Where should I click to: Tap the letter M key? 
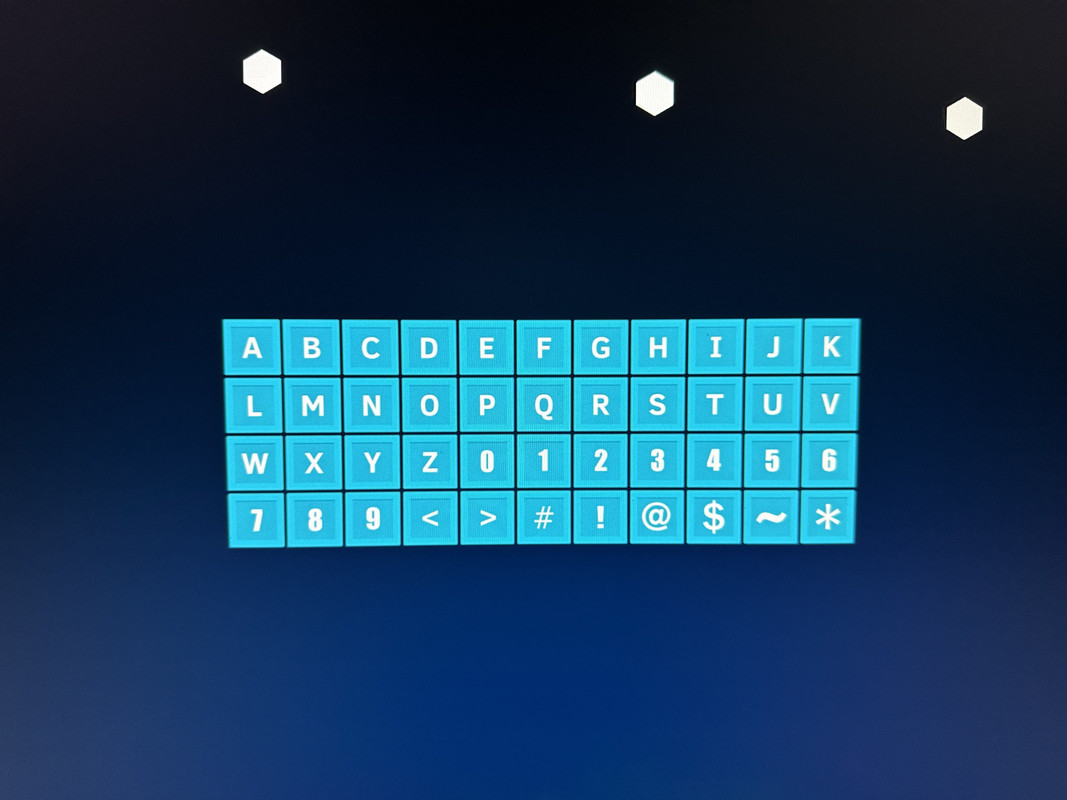(x=312, y=406)
